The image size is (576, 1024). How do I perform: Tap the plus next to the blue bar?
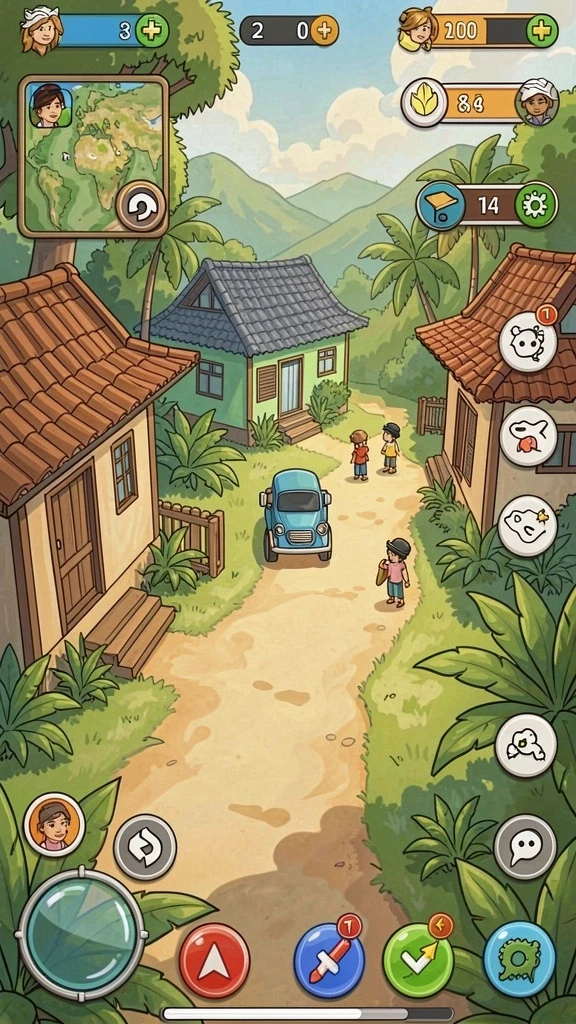(152, 31)
